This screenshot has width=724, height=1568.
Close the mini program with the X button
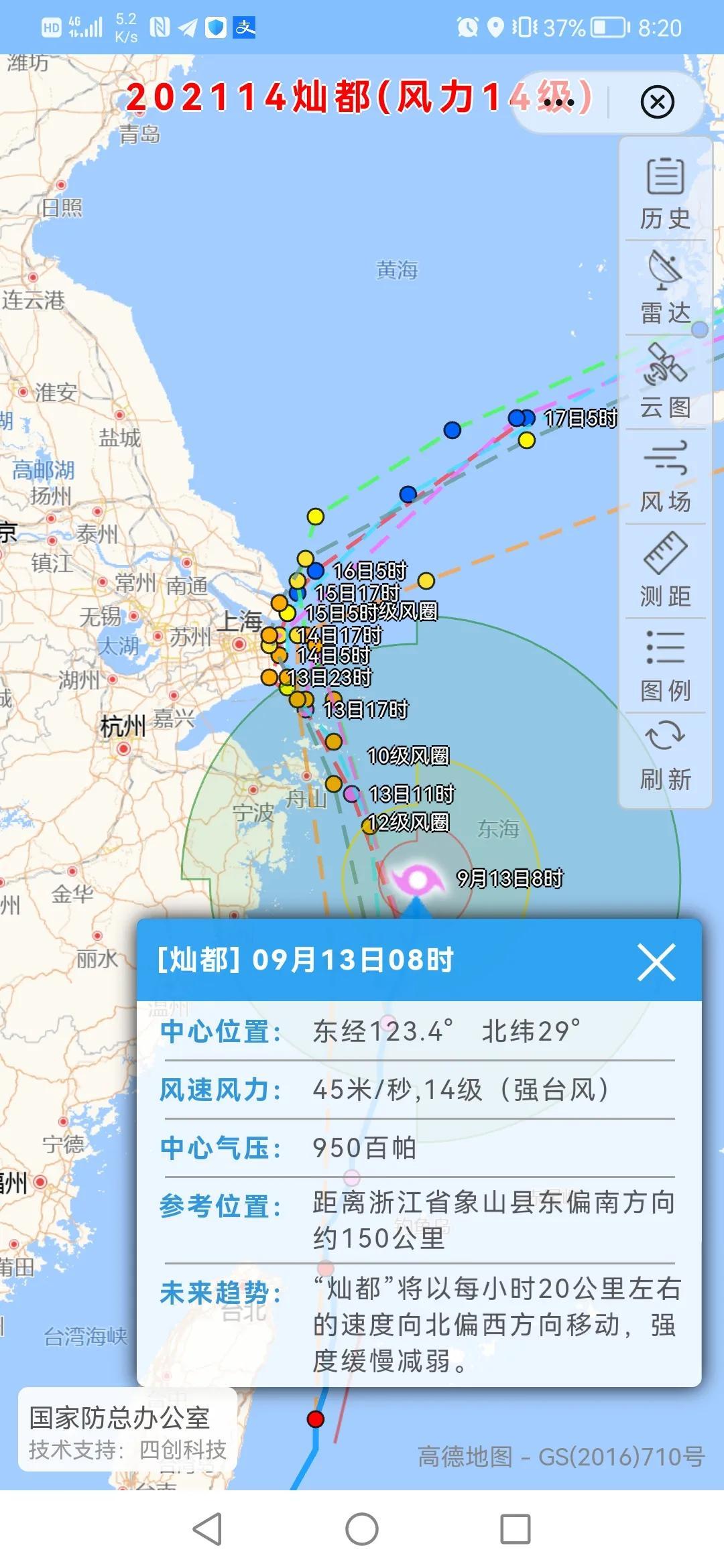pyautogui.click(x=657, y=103)
